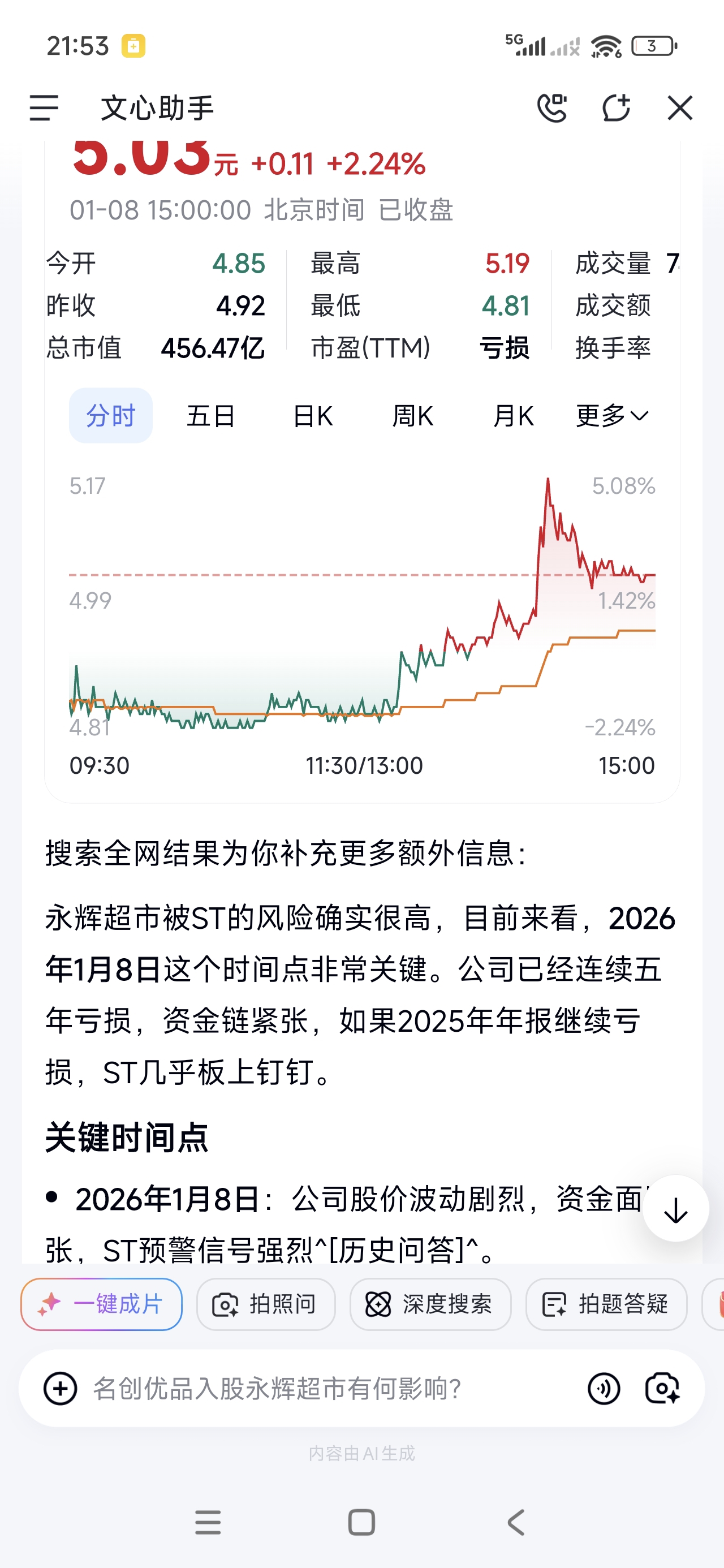Go back with the system back button

point(516,1522)
